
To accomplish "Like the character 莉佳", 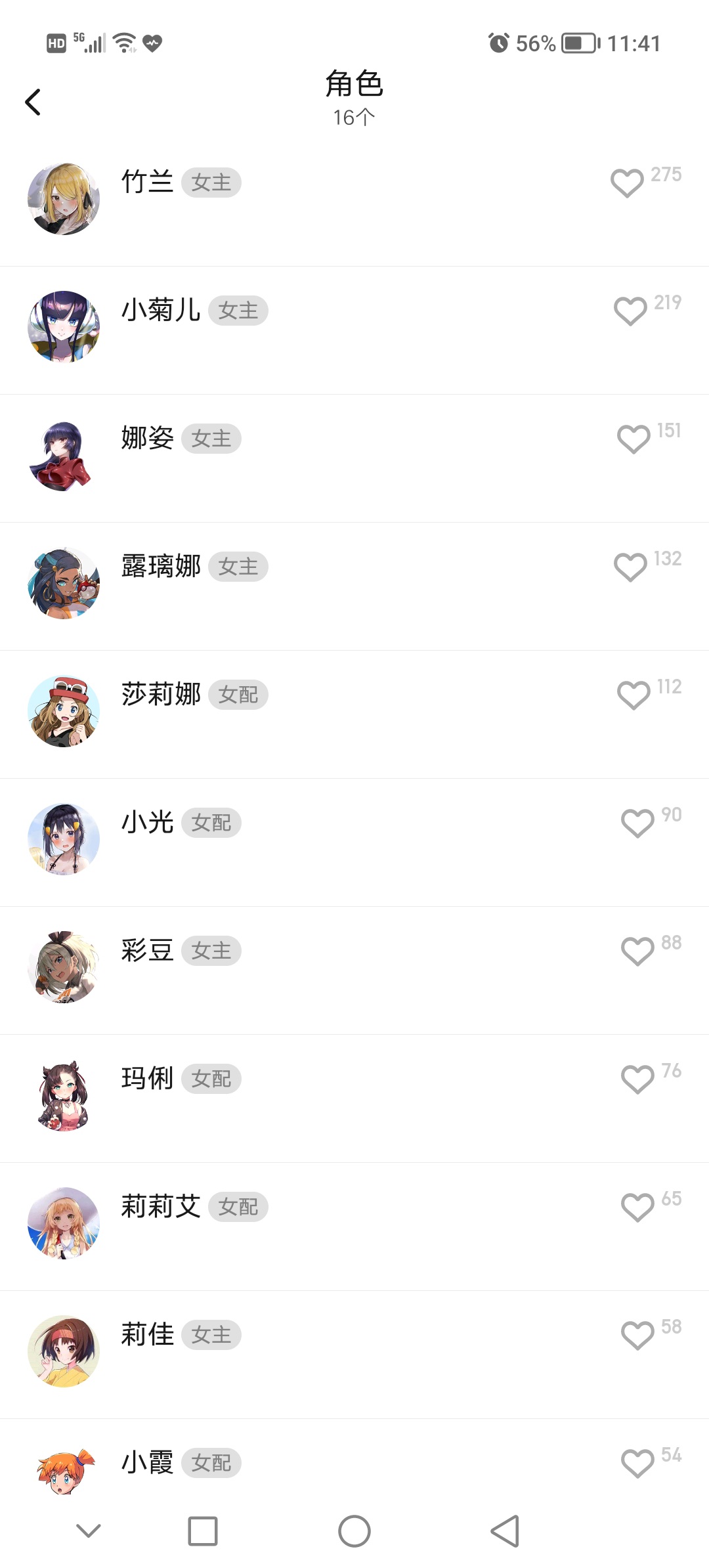I will point(637,1335).
